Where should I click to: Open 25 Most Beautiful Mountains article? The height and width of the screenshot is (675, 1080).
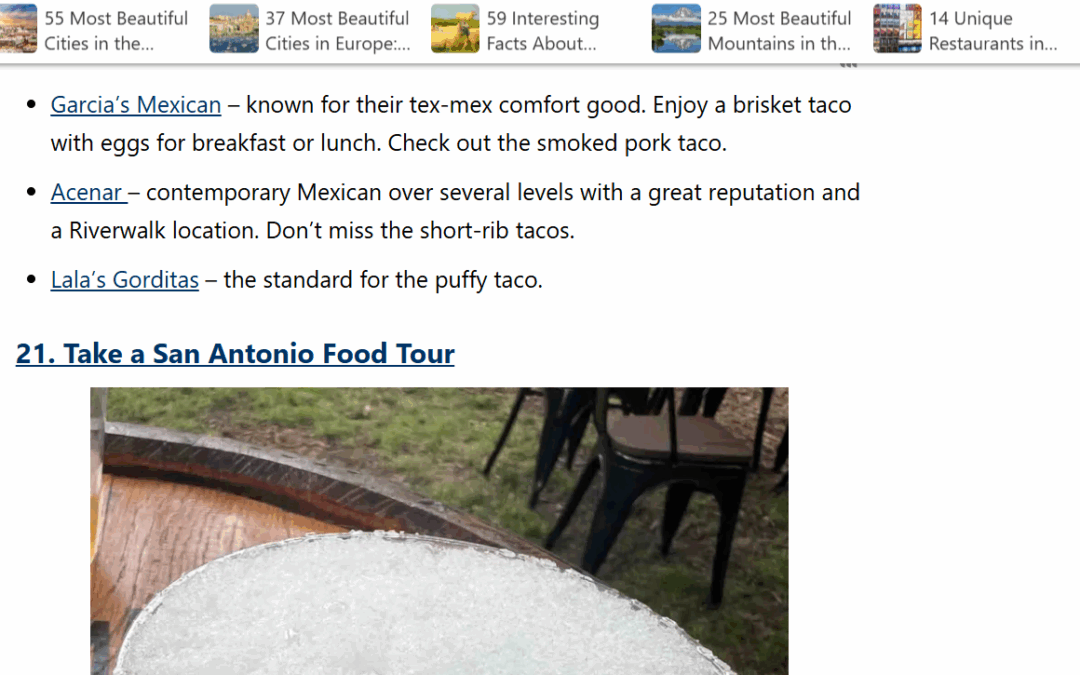click(x=778, y=31)
